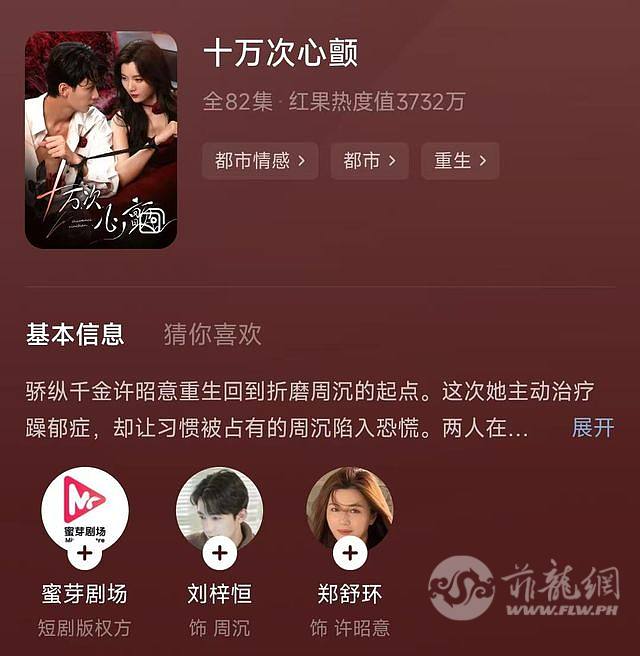Open the 十万次心颤 poster thumbnail
Viewport: 640px width, 656px height.
click(x=101, y=140)
